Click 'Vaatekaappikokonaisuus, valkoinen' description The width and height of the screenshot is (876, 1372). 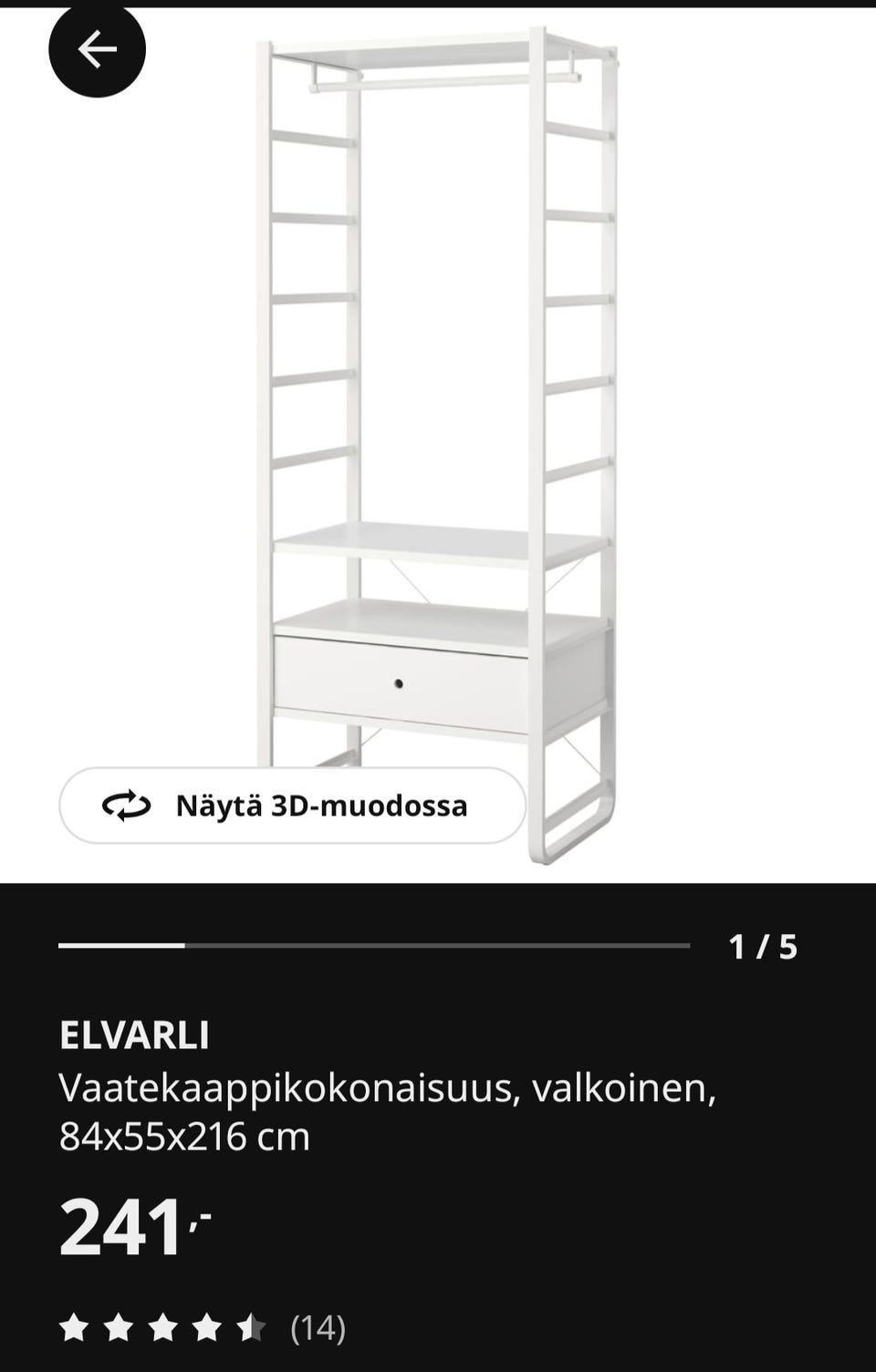point(389,1090)
